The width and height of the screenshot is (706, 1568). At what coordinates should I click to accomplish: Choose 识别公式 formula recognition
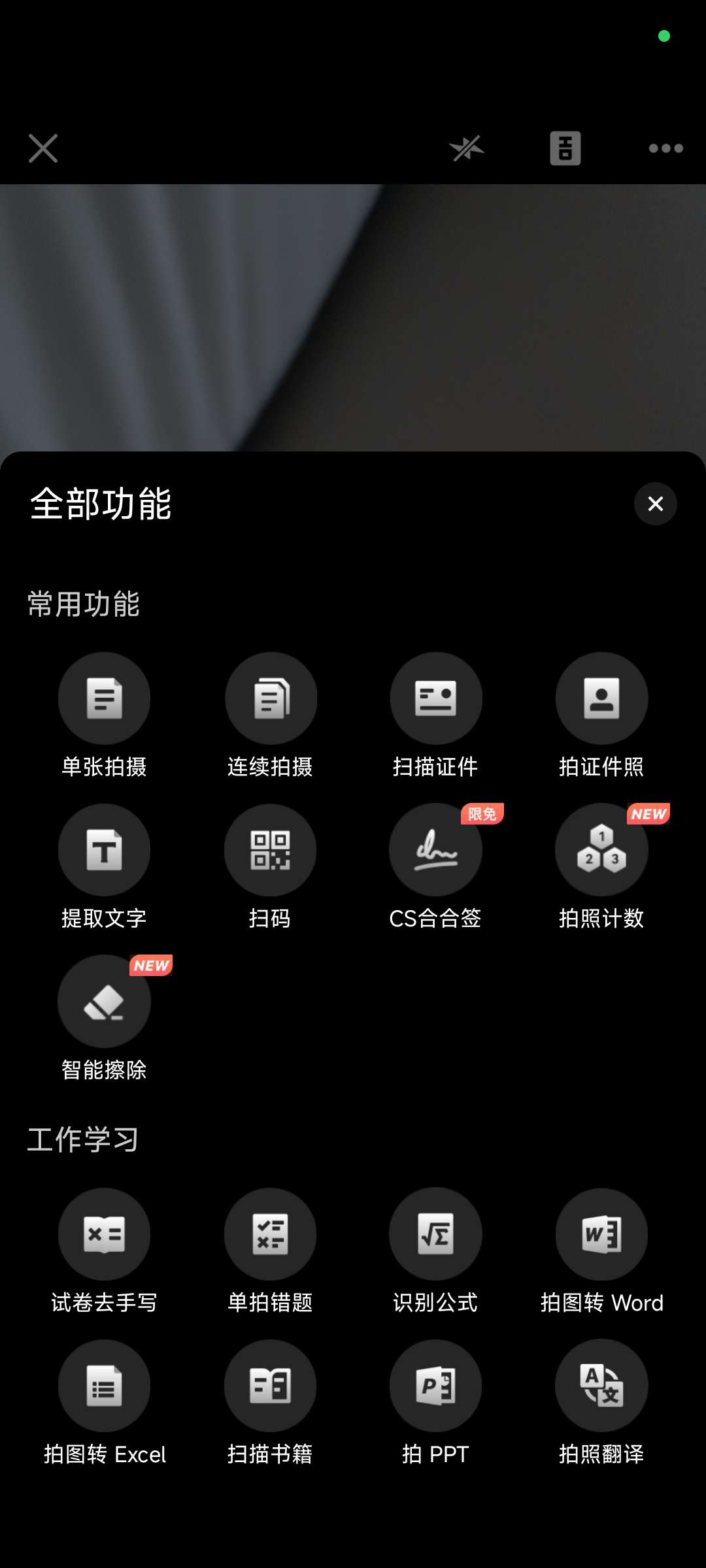click(436, 1234)
